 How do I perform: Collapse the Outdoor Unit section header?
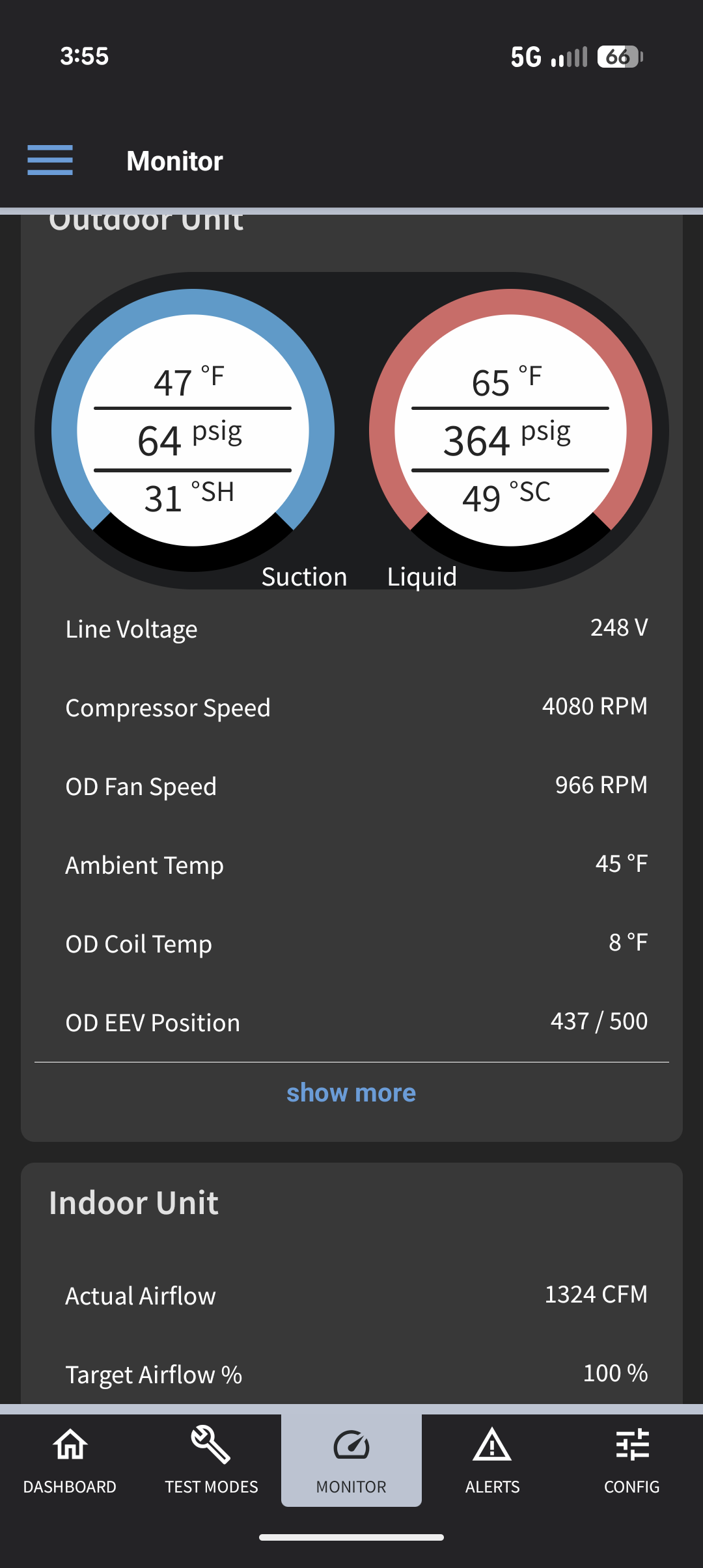click(x=147, y=221)
